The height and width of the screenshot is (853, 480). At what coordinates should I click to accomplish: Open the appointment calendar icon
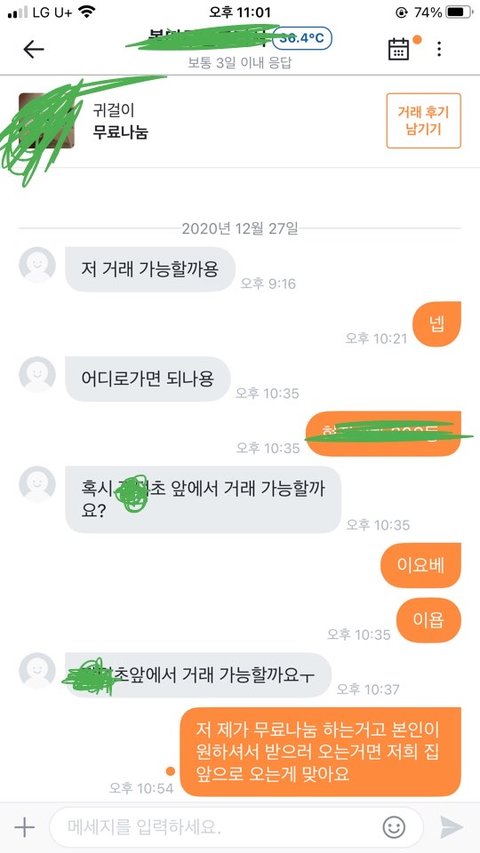click(398, 50)
